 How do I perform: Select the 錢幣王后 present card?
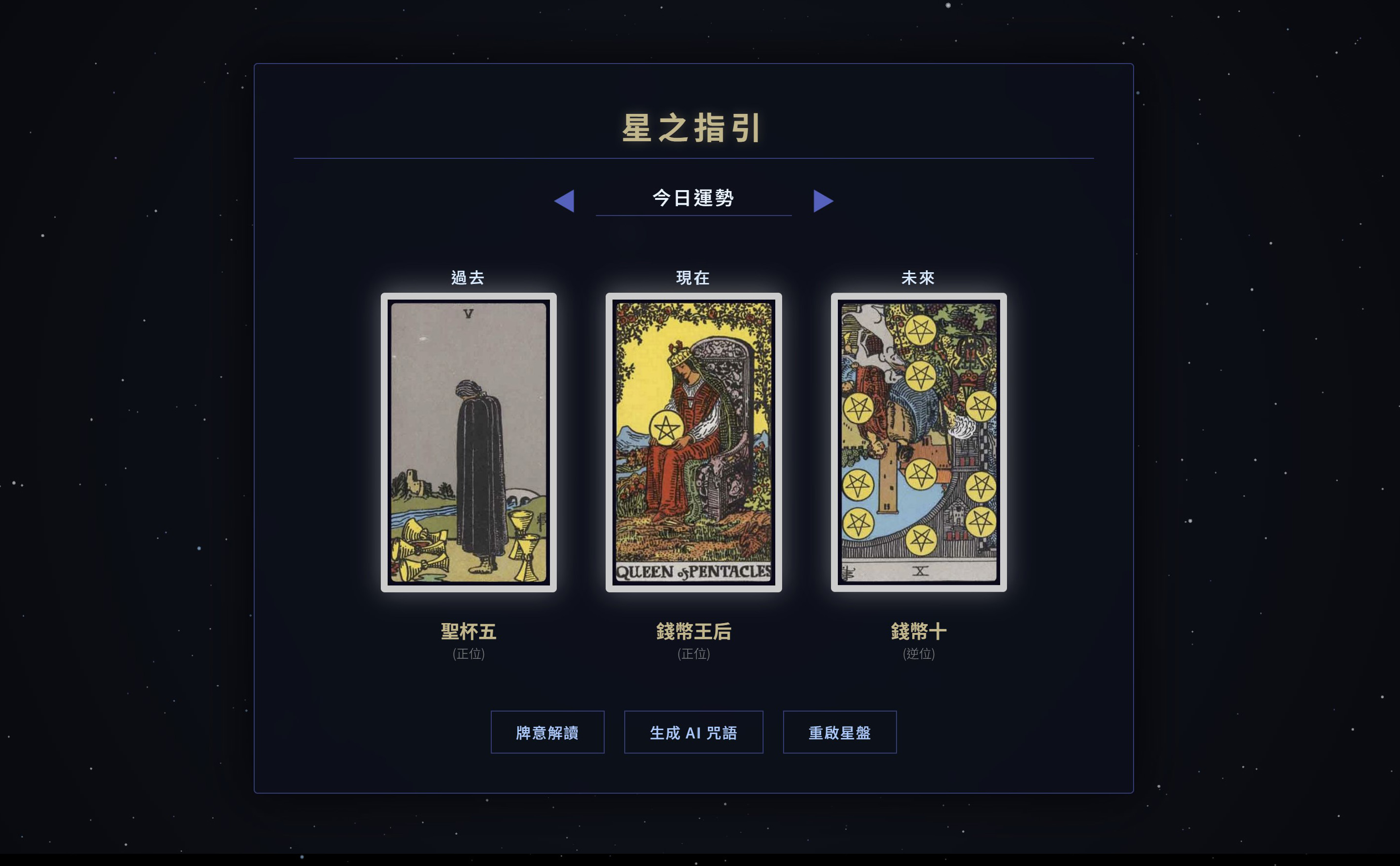[693, 442]
